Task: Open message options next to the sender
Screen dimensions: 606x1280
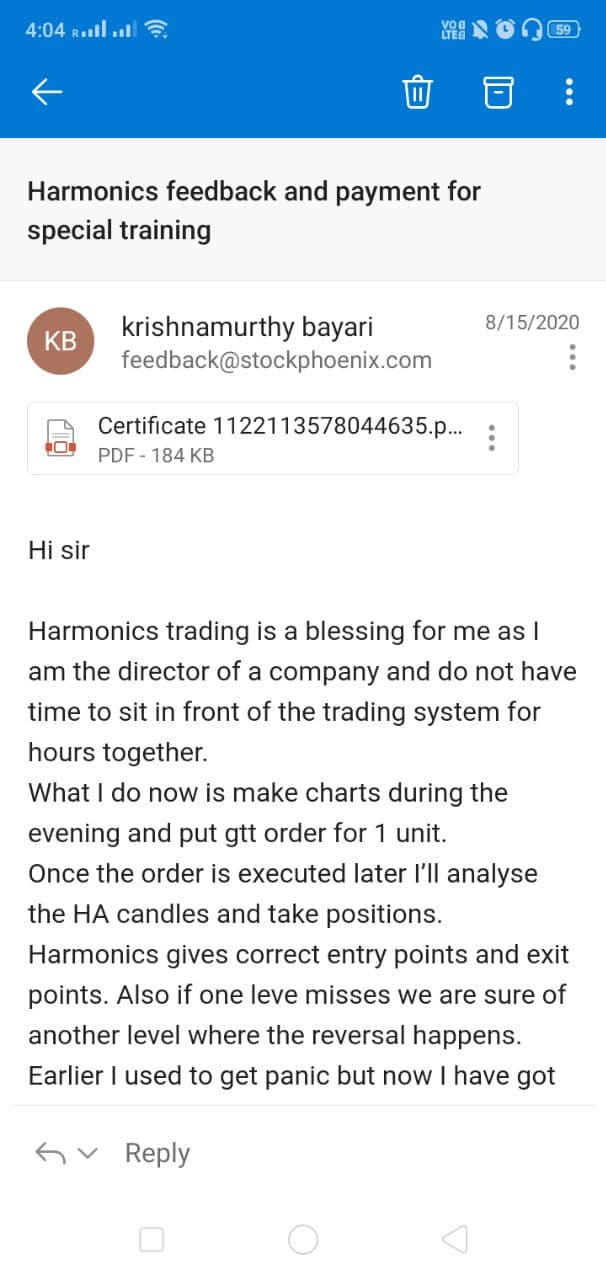Action: (572, 358)
